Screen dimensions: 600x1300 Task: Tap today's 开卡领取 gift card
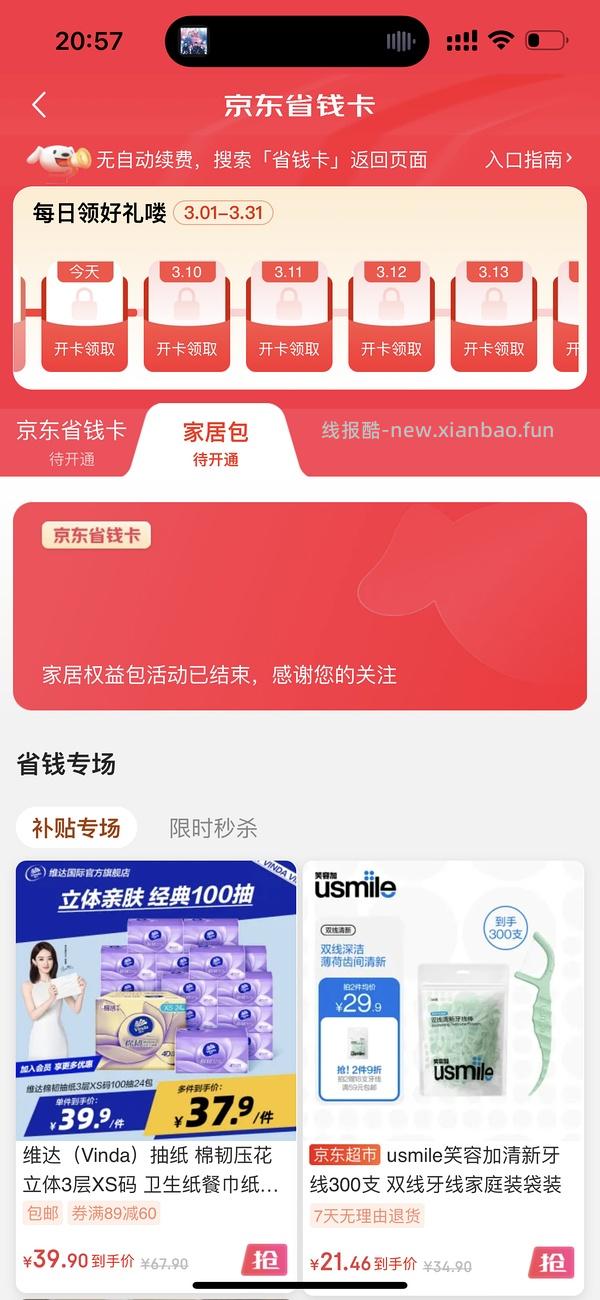pyautogui.click(x=85, y=315)
